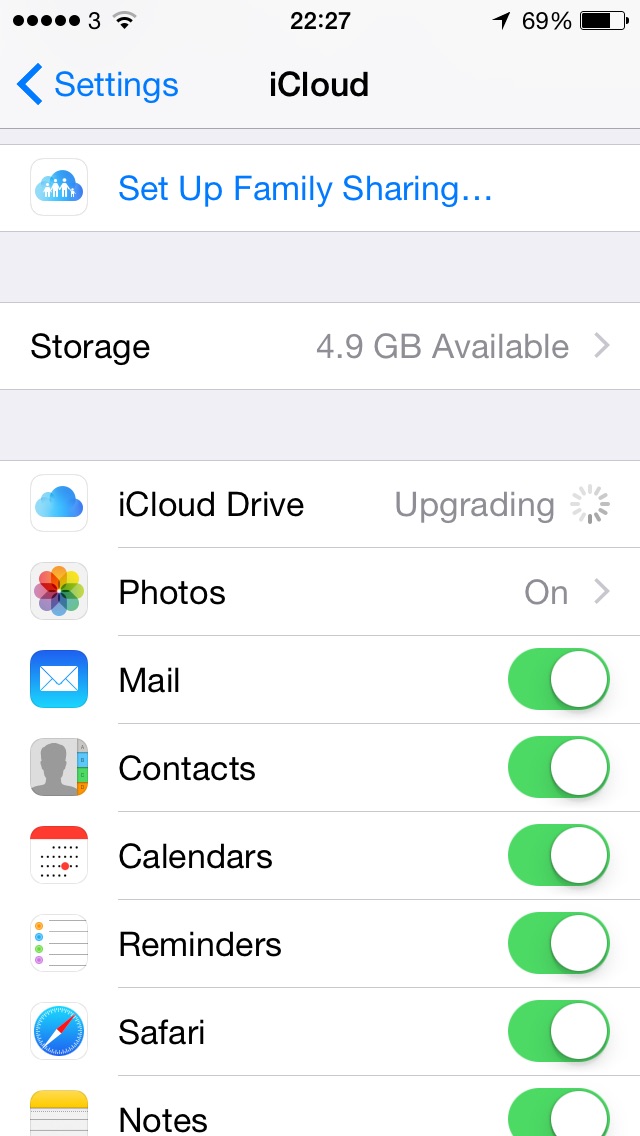Screen dimensions: 640x1136
Task: Turn off Notes syncing
Action: point(559,1112)
